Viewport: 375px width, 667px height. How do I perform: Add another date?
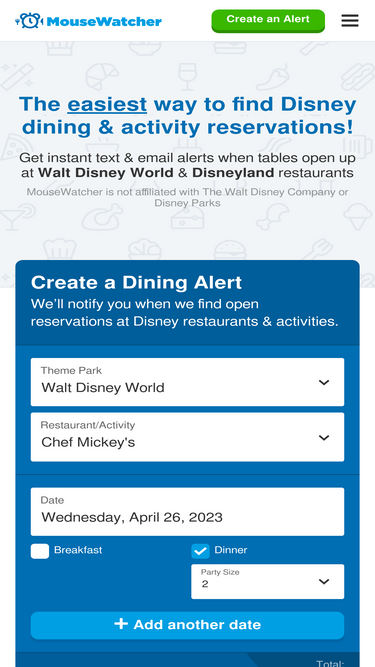tap(188, 625)
